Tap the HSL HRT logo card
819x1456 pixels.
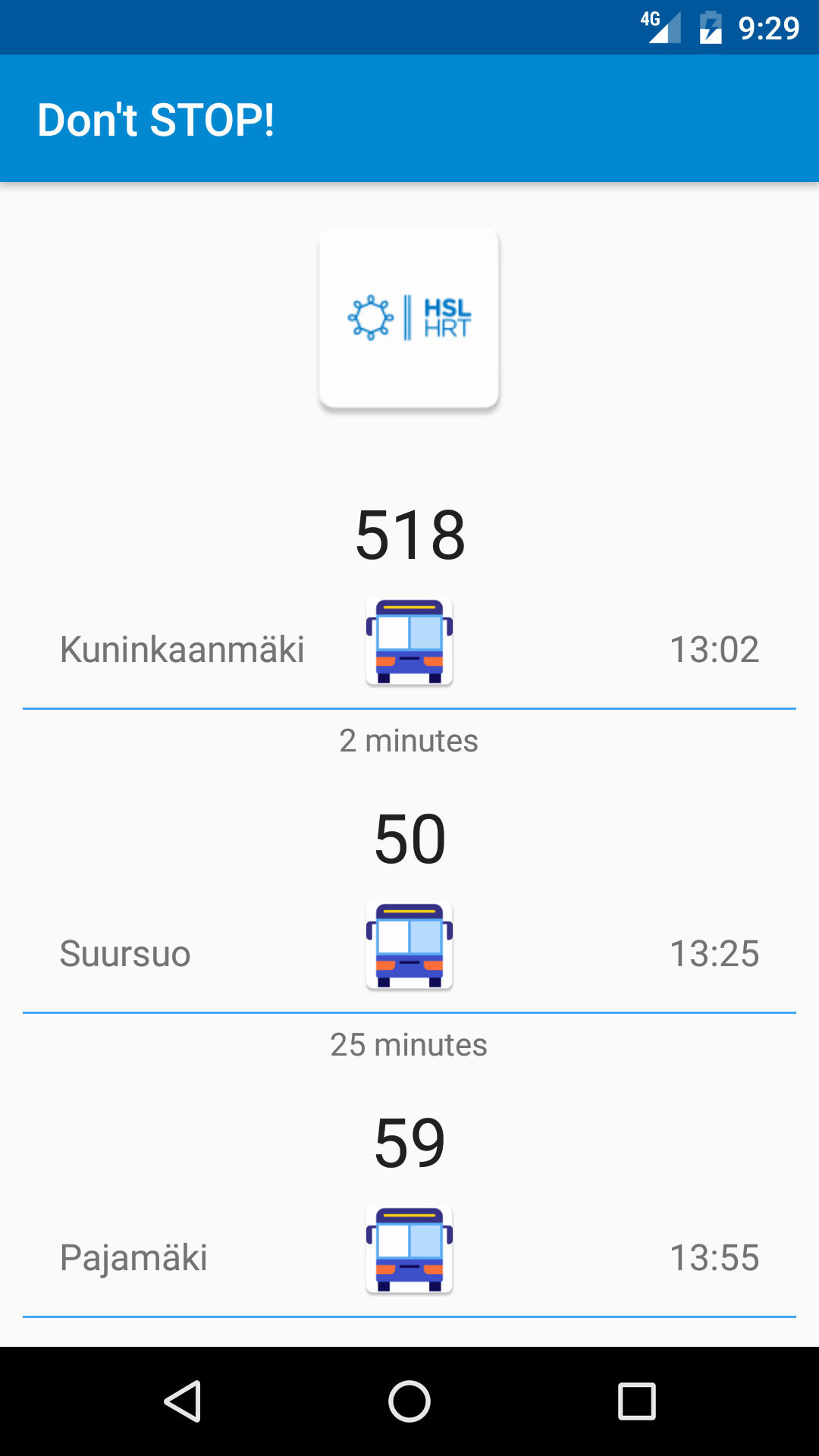[x=409, y=318]
